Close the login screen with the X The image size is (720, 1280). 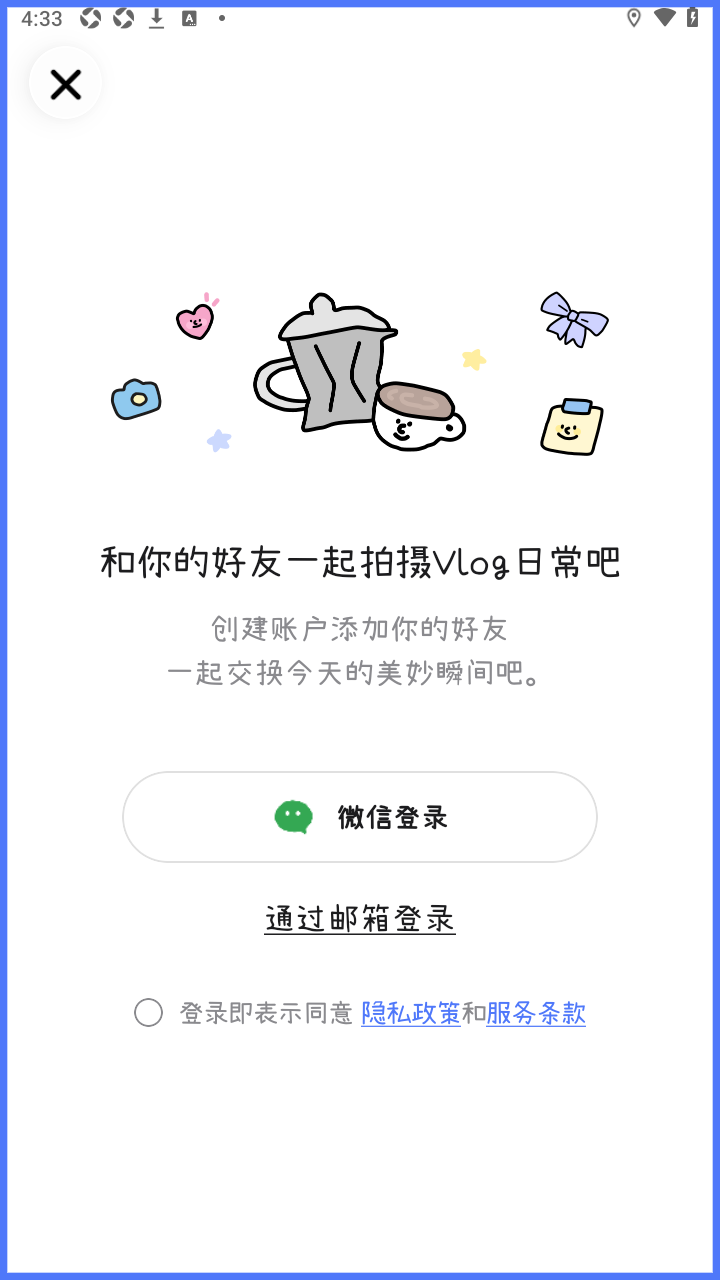(66, 84)
